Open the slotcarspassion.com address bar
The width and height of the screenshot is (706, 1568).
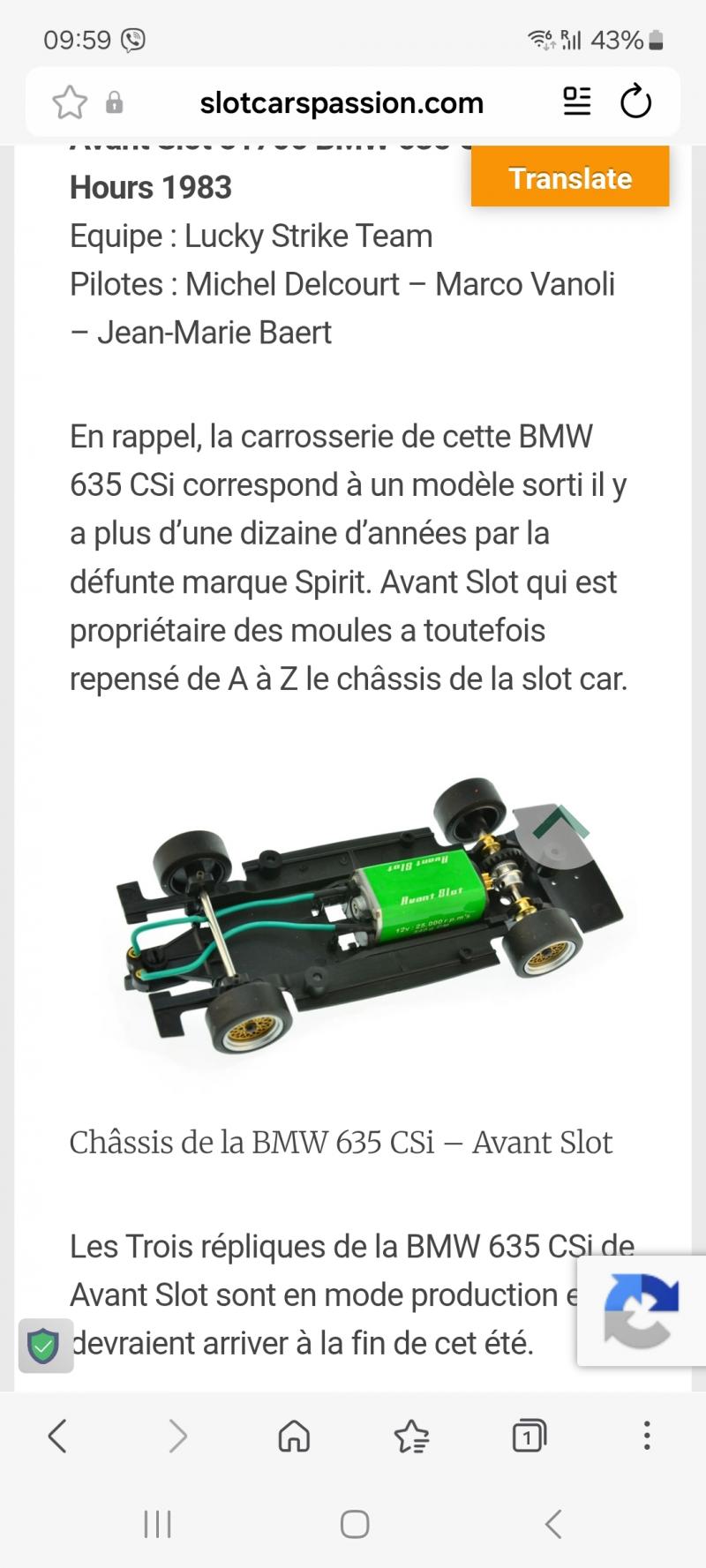342,103
